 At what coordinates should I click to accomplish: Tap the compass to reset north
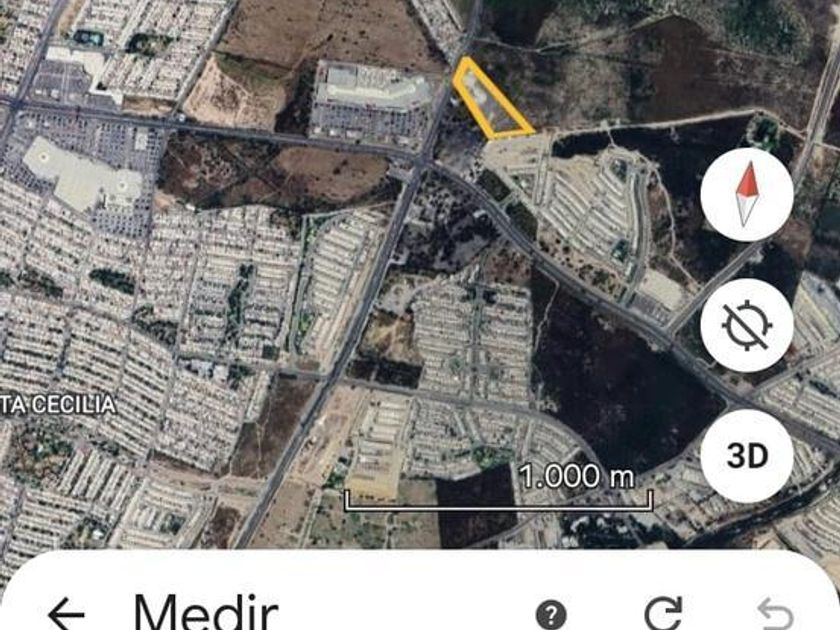click(746, 194)
